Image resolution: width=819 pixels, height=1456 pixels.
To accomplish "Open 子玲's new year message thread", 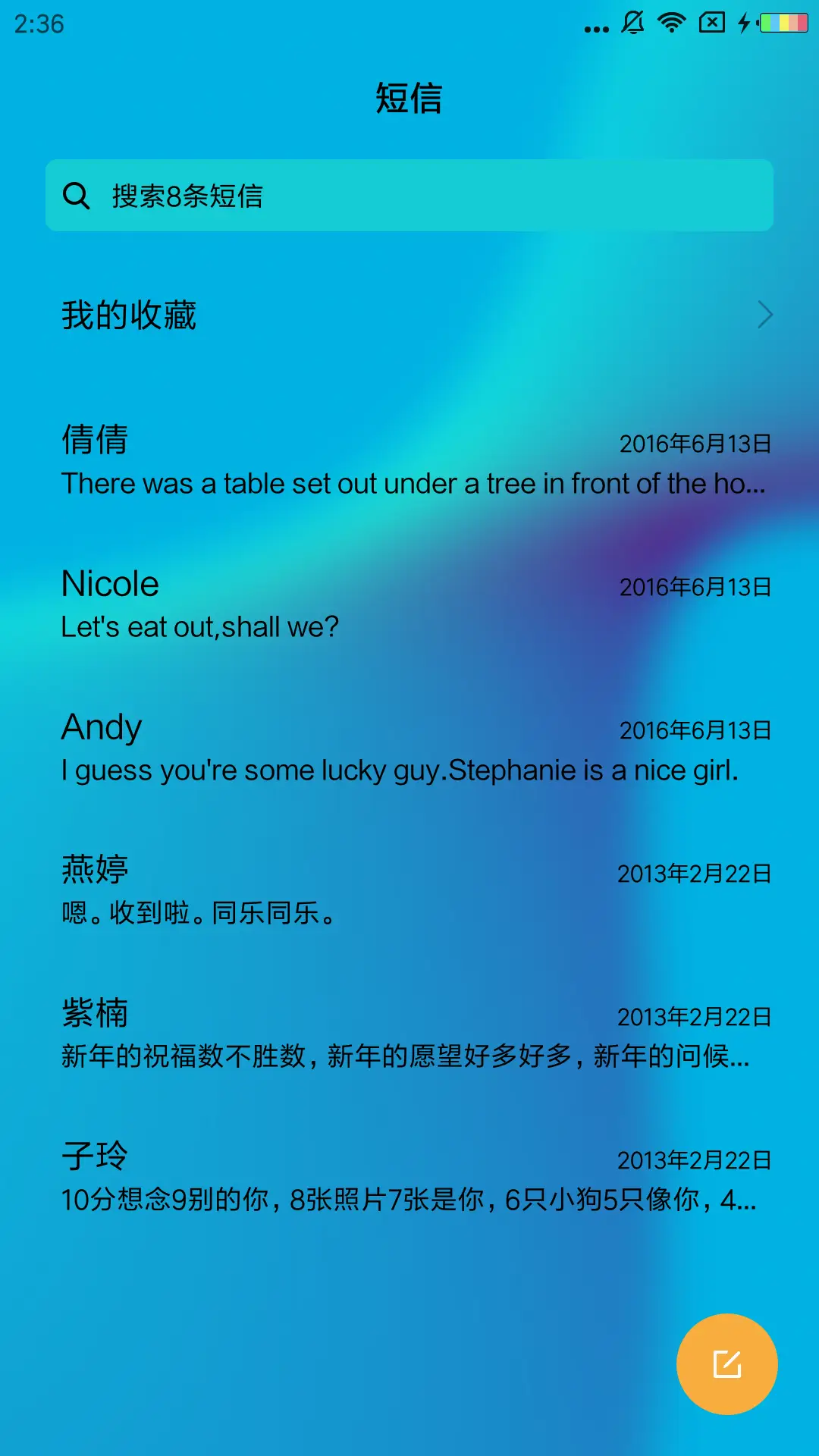I will click(409, 1177).
